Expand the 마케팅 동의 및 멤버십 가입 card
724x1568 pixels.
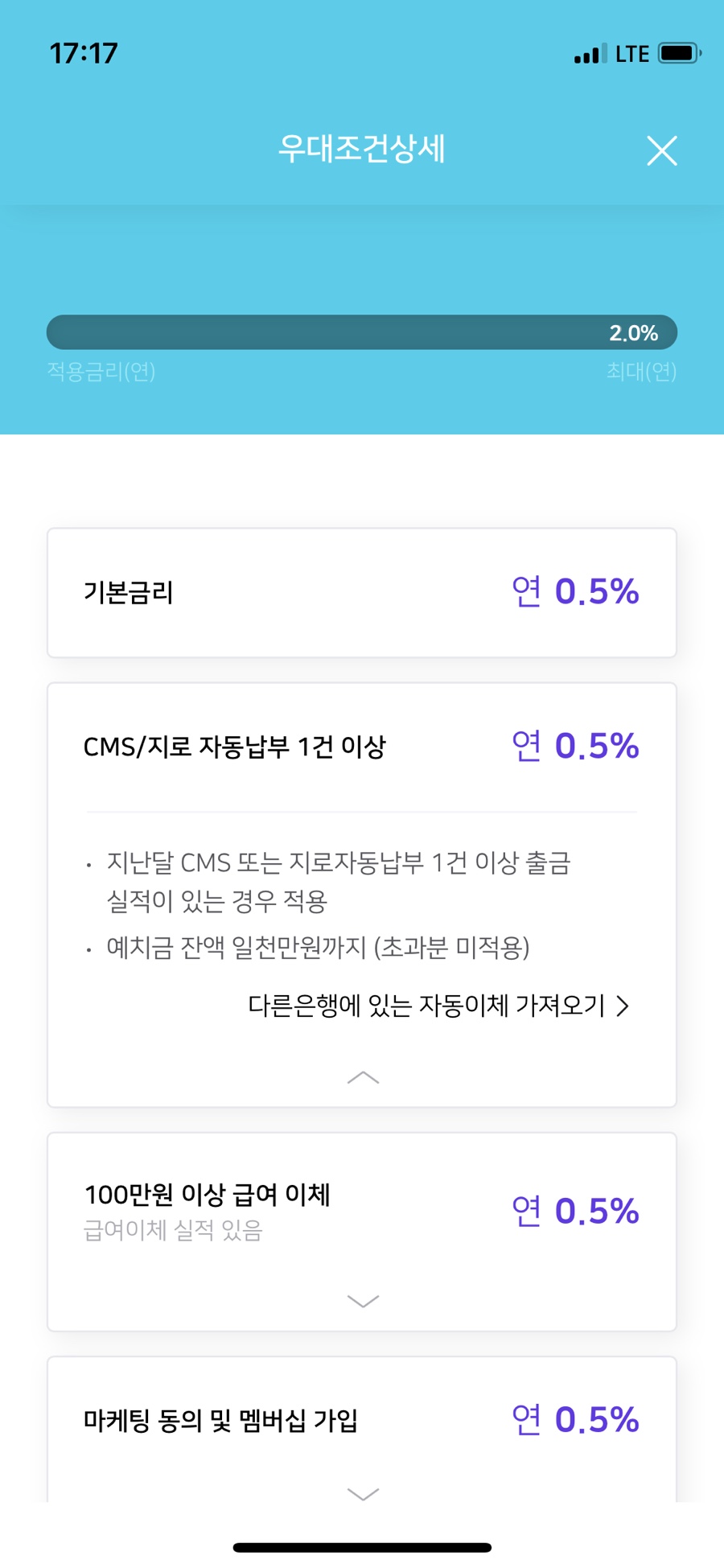point(362,1492)
